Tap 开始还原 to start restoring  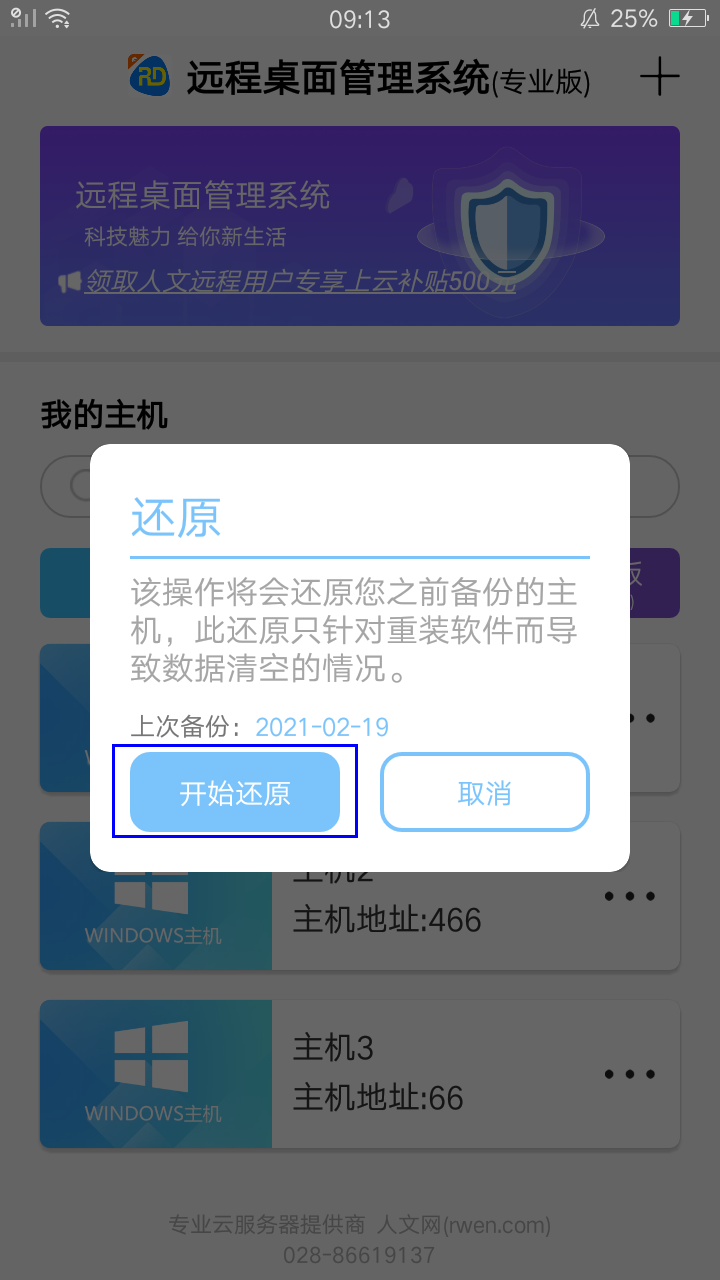click(x=235, y=792)
